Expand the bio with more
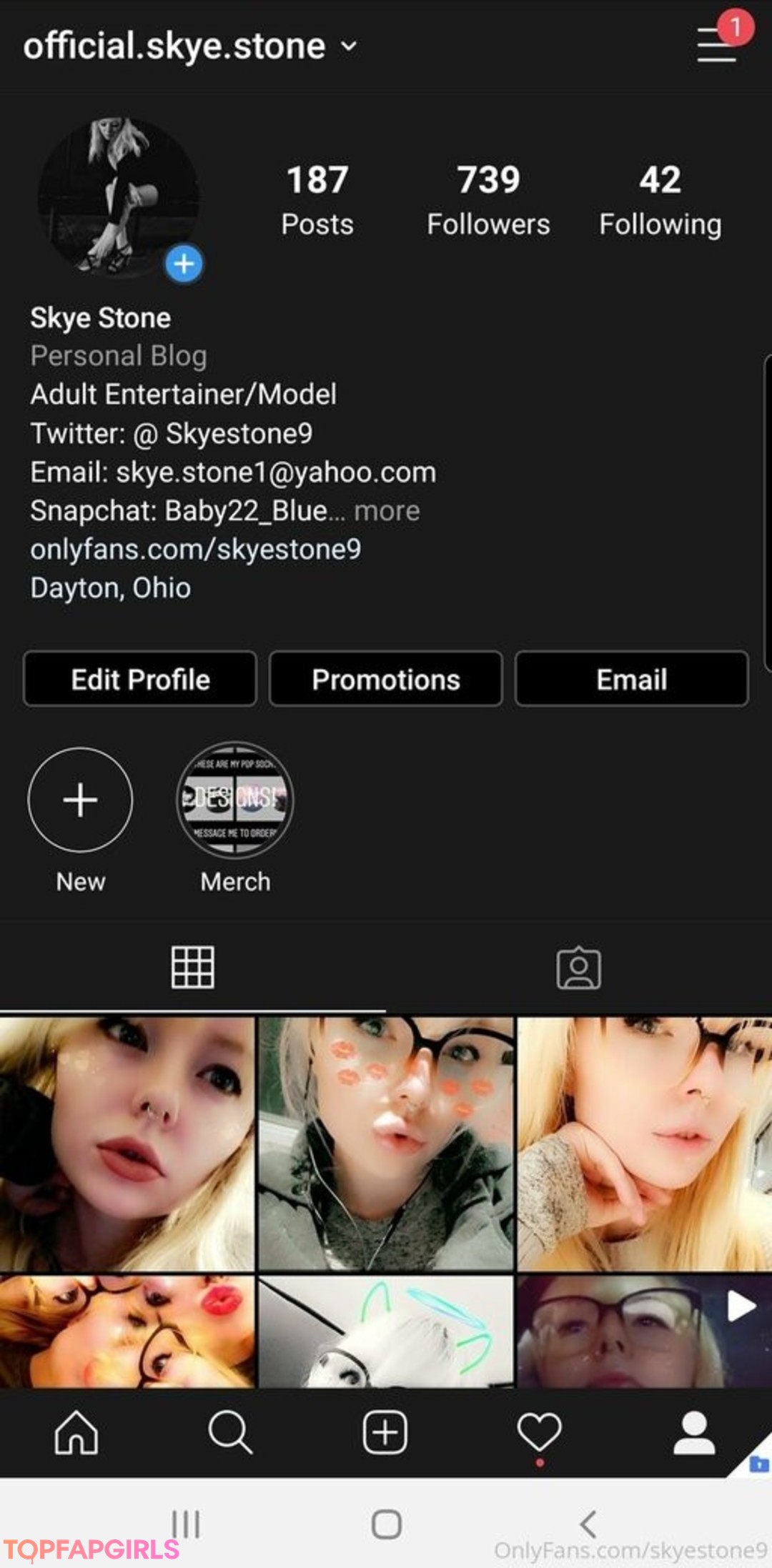This screenshot has height=1568, width=772. tap(387, 511)
